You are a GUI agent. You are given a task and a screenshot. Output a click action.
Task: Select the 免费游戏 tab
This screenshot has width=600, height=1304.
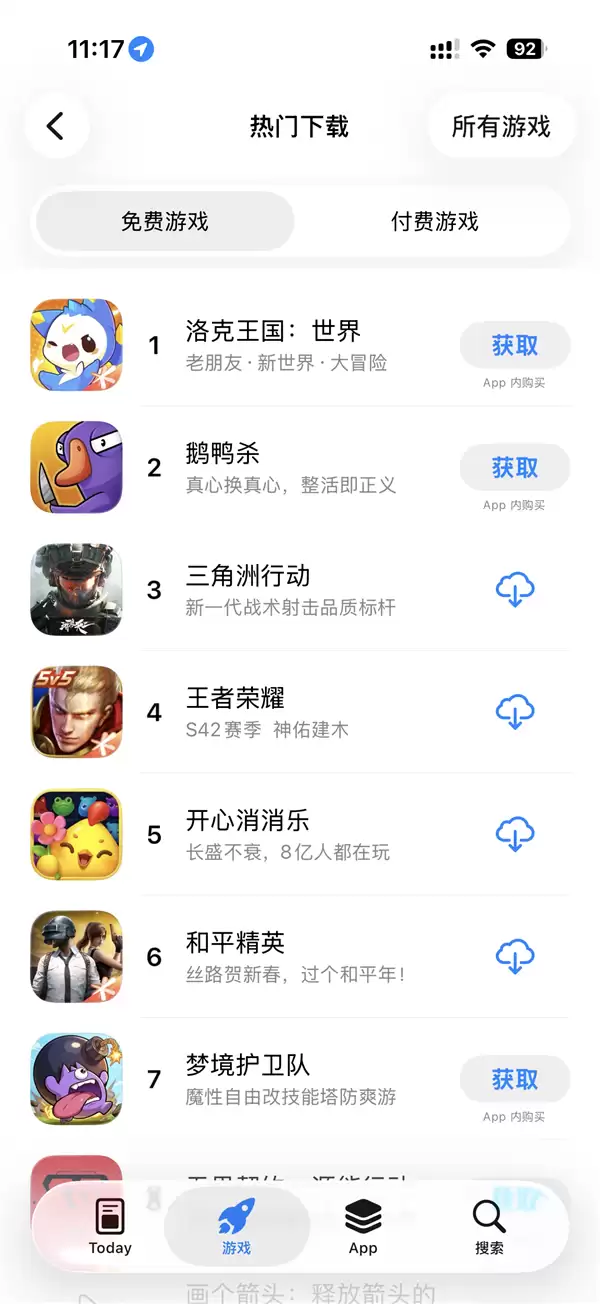point(165,221)
